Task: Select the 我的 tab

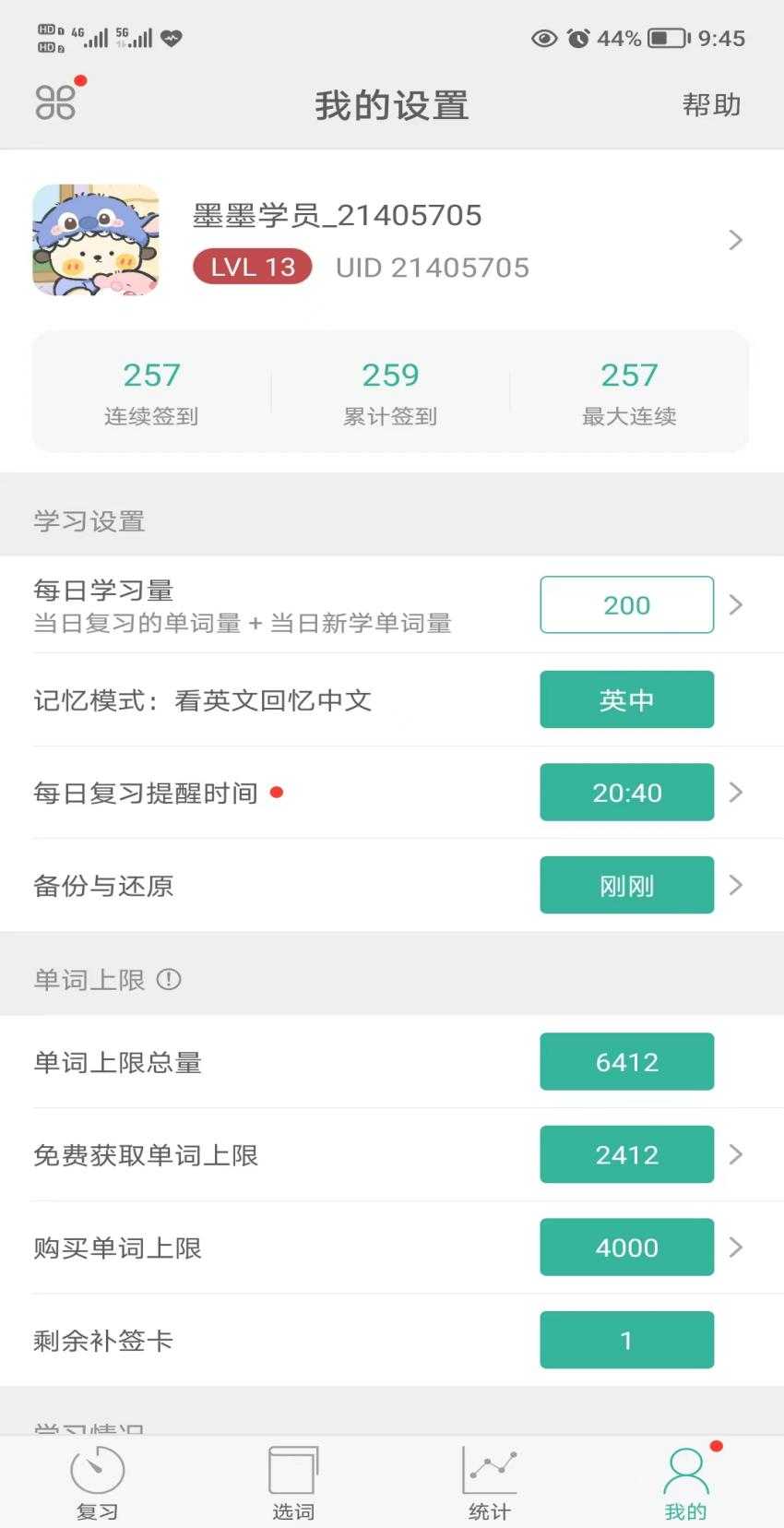Action: click(x=685, y=1482)
